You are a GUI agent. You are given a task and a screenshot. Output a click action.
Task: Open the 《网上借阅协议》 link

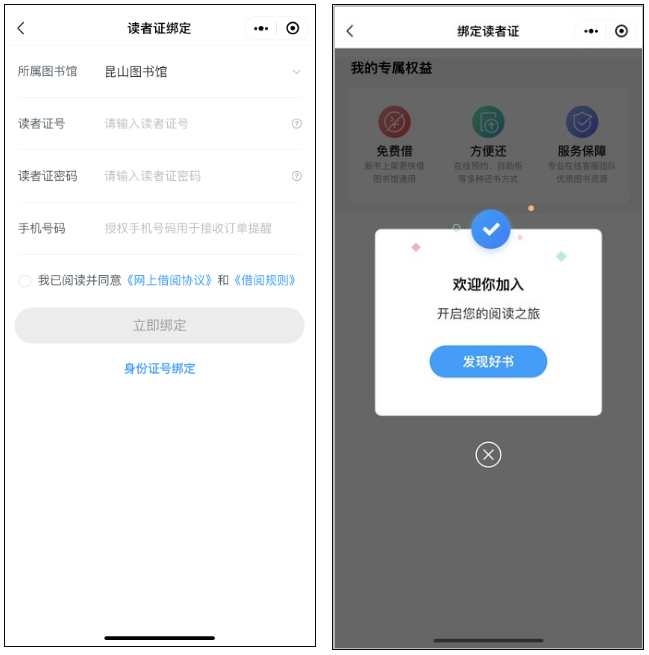[x=170, y=281]
